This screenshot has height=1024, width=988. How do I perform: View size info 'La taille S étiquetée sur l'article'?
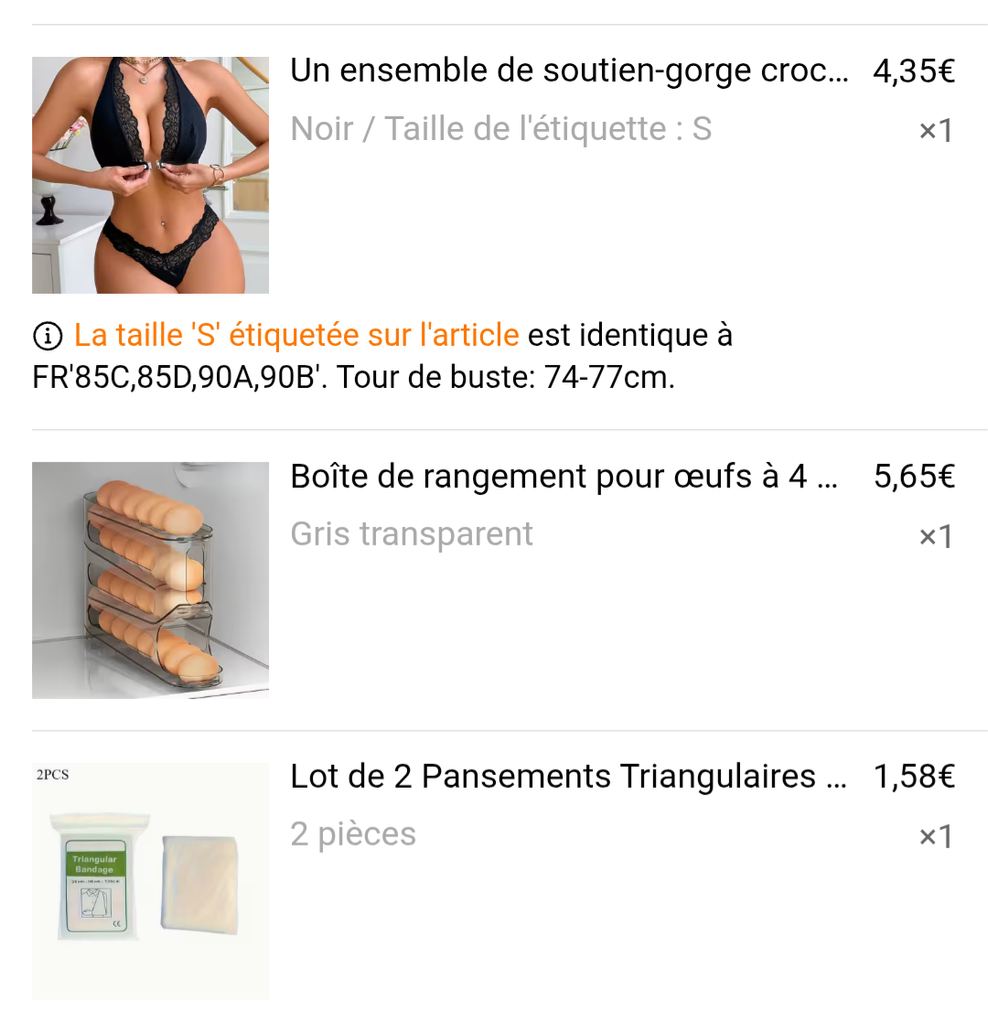tap(296, 336)
